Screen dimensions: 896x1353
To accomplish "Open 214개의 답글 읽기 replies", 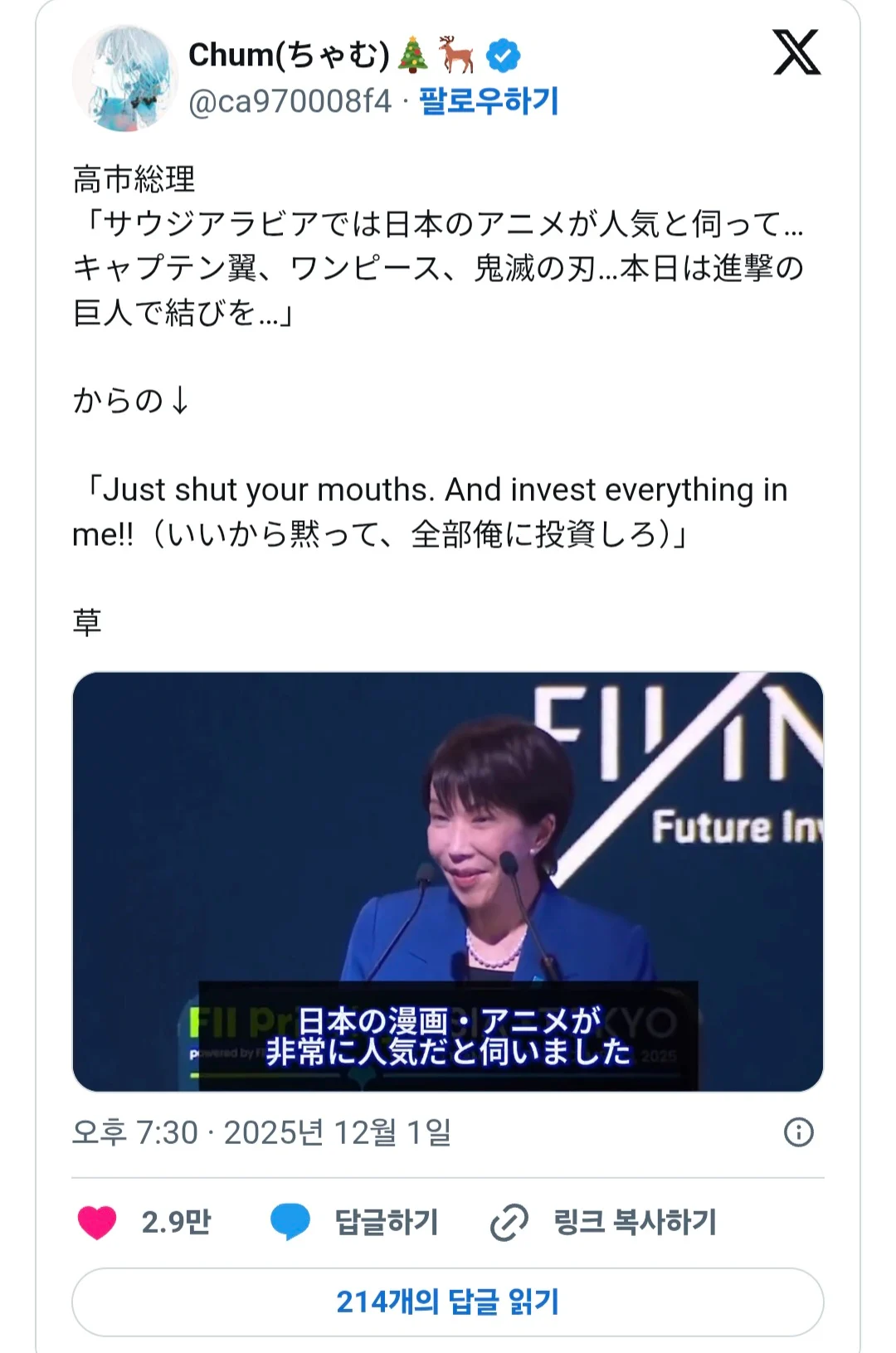I will pyautogui.click(x=448, y=1302).
